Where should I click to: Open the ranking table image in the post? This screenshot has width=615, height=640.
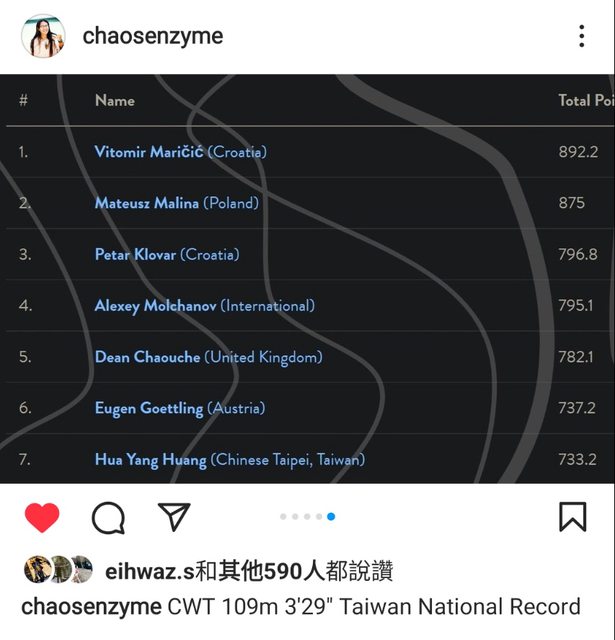[x=307, y=280]
